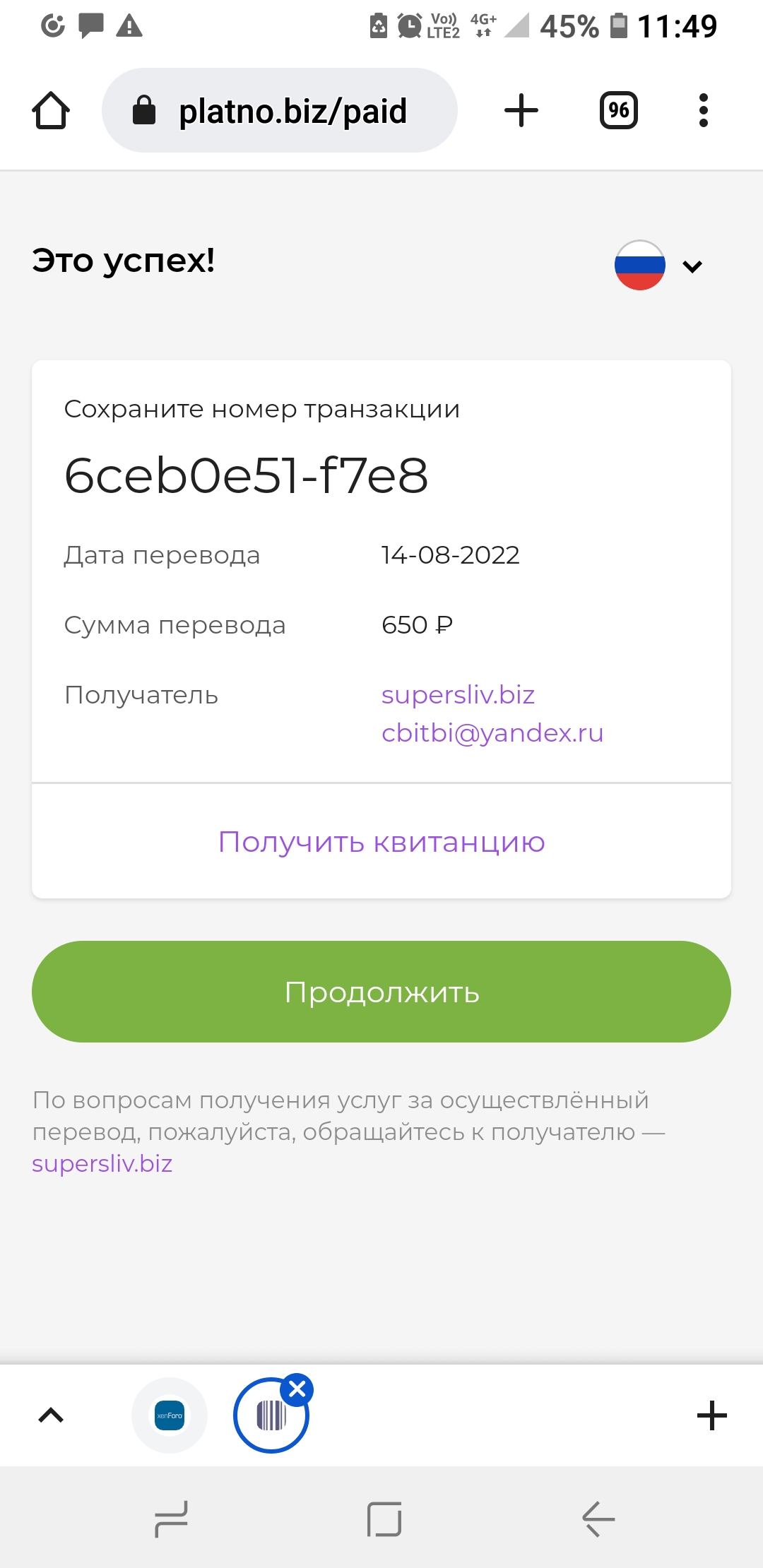Close the current barcode-icon tab
Image resolution: width=763 pixels, height=1568 pixels.
point(297,1389)
